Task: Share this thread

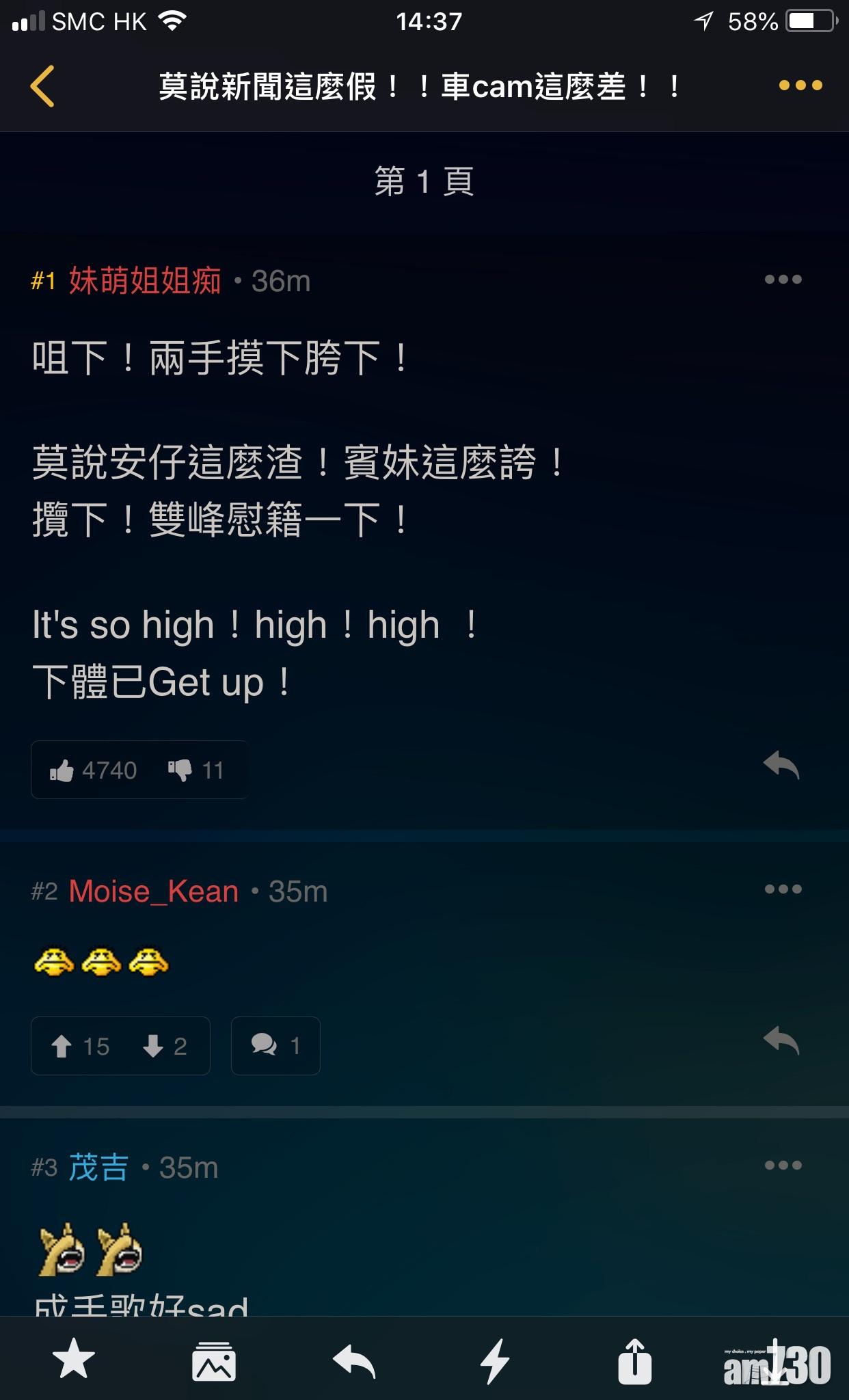Action: 634,1360
